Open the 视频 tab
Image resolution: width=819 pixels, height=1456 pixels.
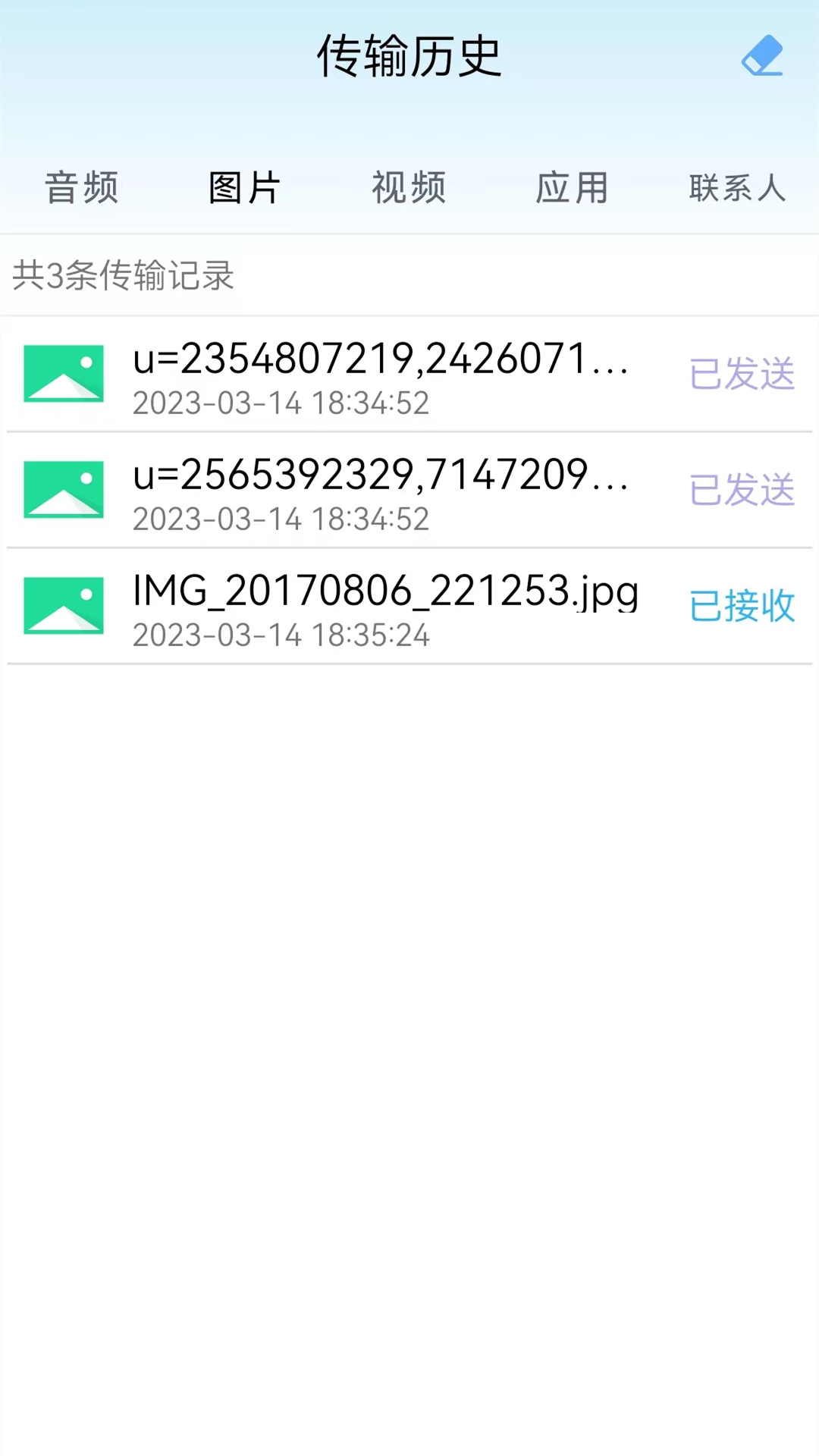point(409,187)
